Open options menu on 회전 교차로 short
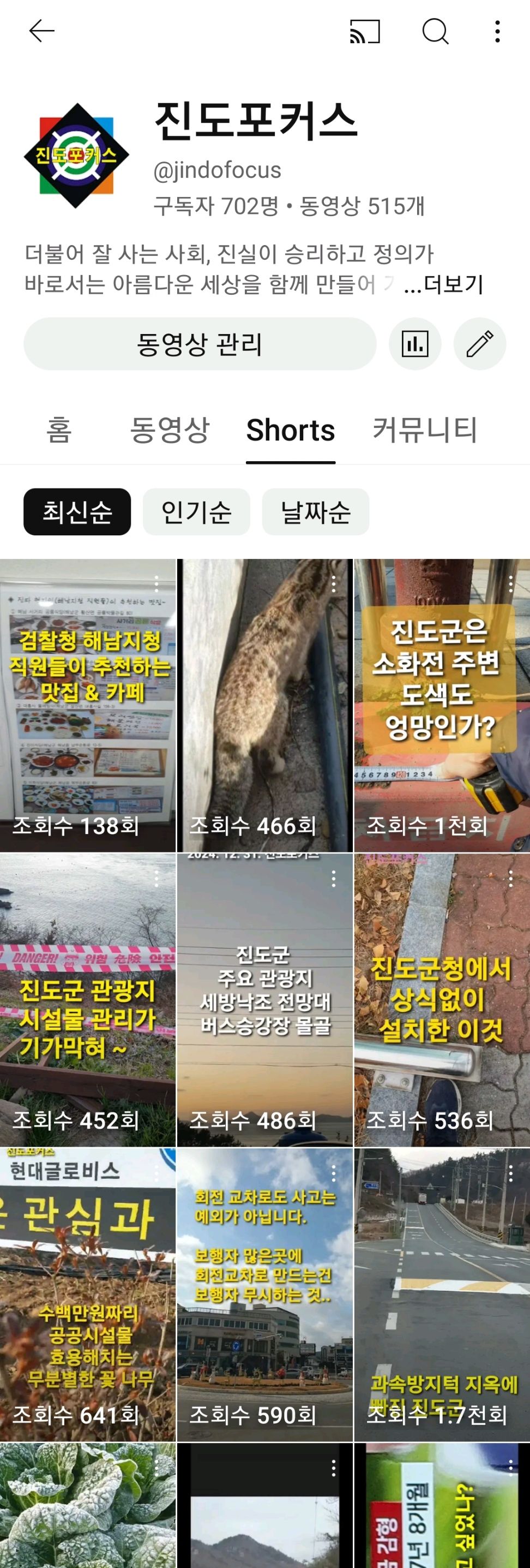Image resolution: width=530 pixels, height=1568 pixels. (x=334, y=1173)
